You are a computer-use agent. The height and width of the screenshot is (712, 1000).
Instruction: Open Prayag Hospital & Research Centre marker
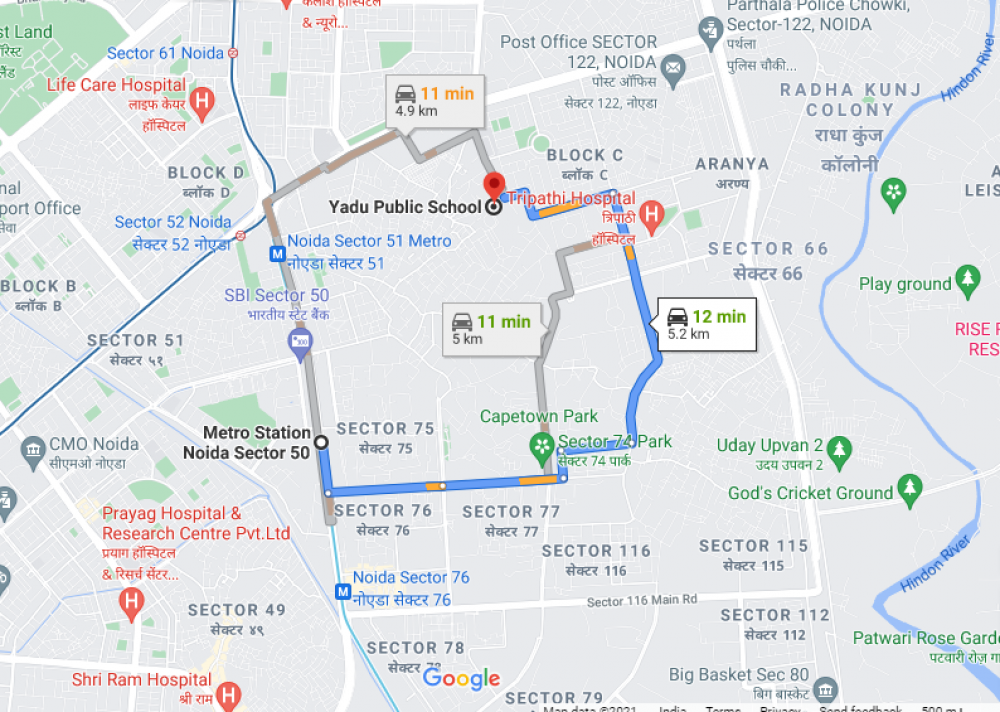(130, 602)
